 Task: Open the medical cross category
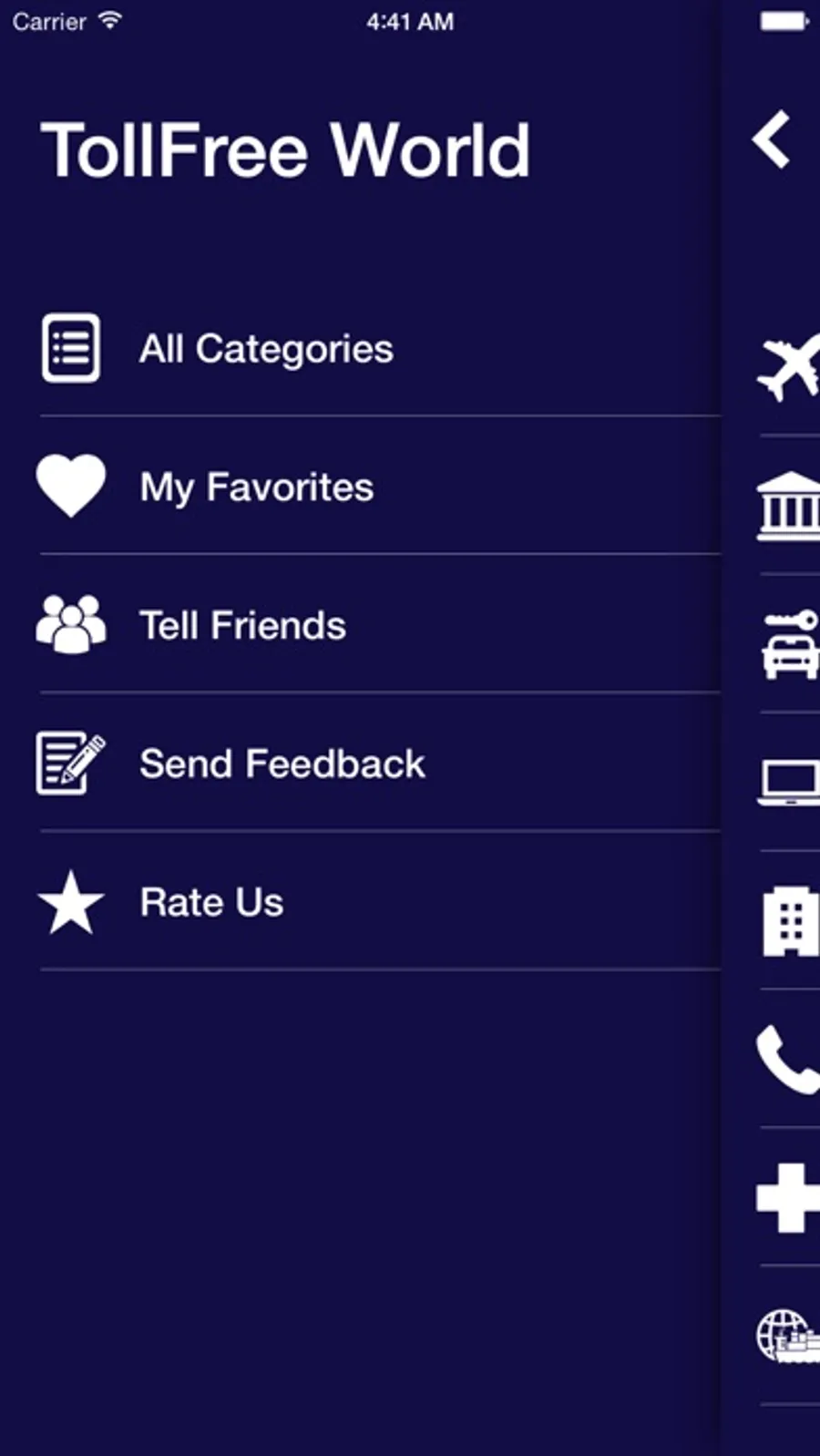tap(787, 1198)
